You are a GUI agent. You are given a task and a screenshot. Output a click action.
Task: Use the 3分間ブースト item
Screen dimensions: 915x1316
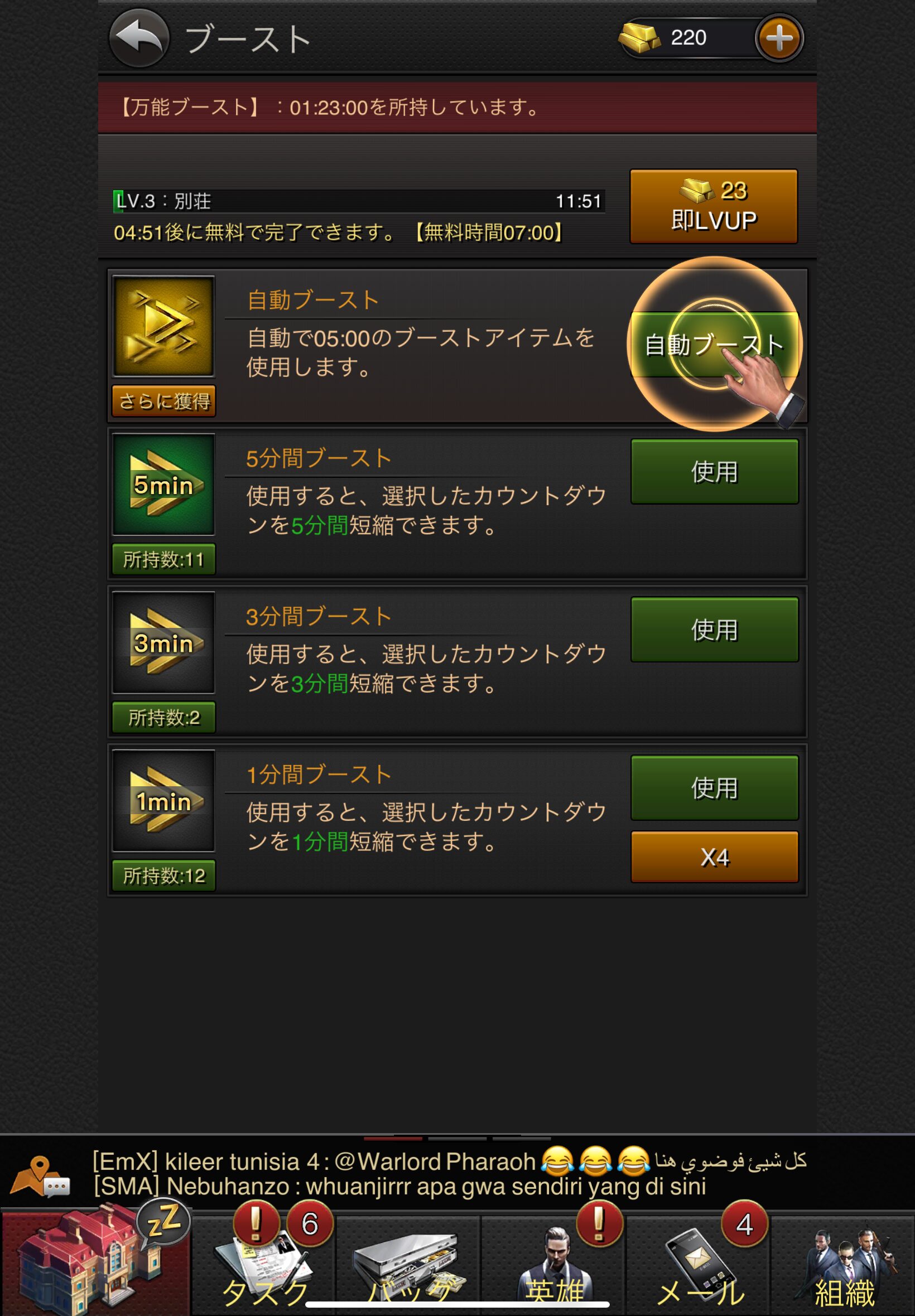click(x=714, y=630)
